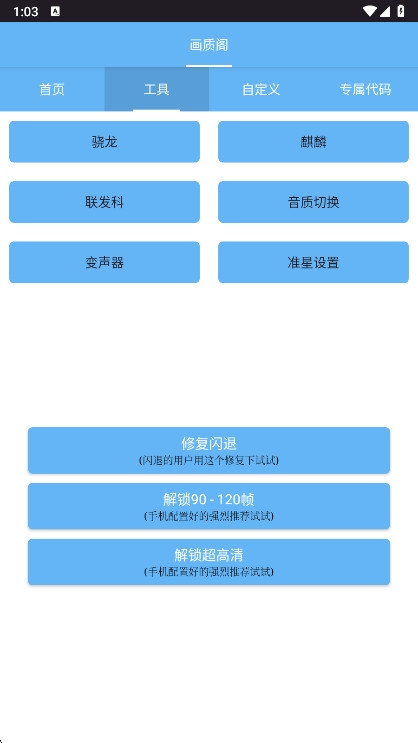Tap 解锁90 - 120帧 button

pos(209,506)
